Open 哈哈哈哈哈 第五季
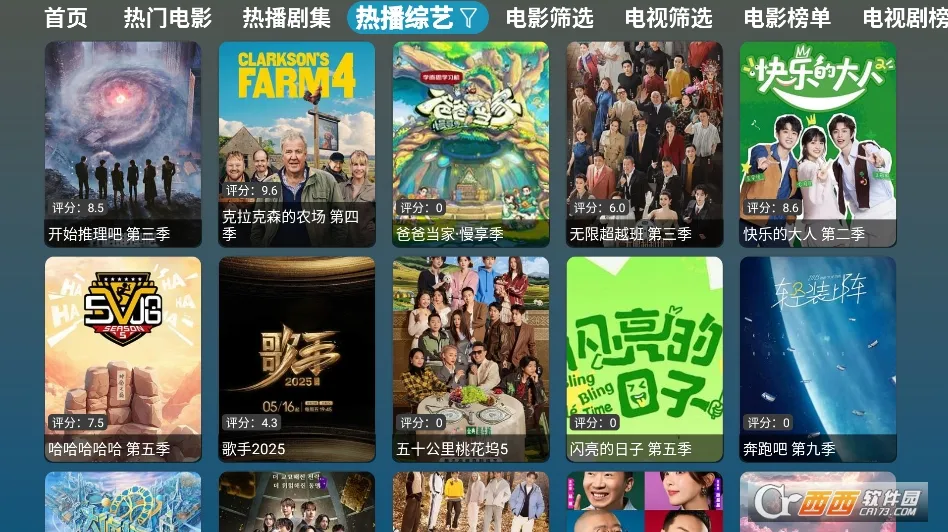The height and width of the screenshot is (532, 948). pyautogui.click(x=123, y=359)
